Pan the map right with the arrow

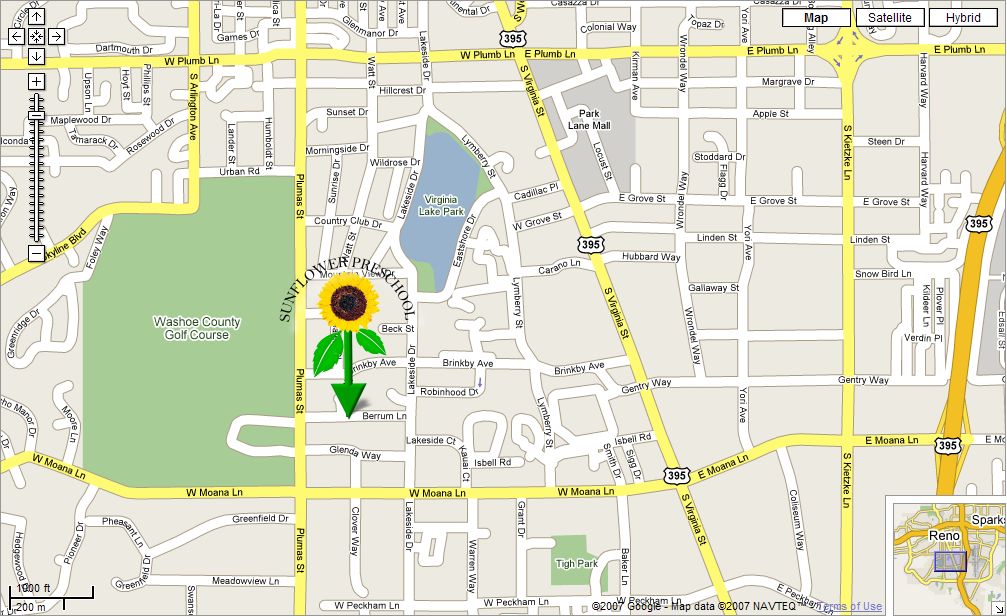coord(56,36)
